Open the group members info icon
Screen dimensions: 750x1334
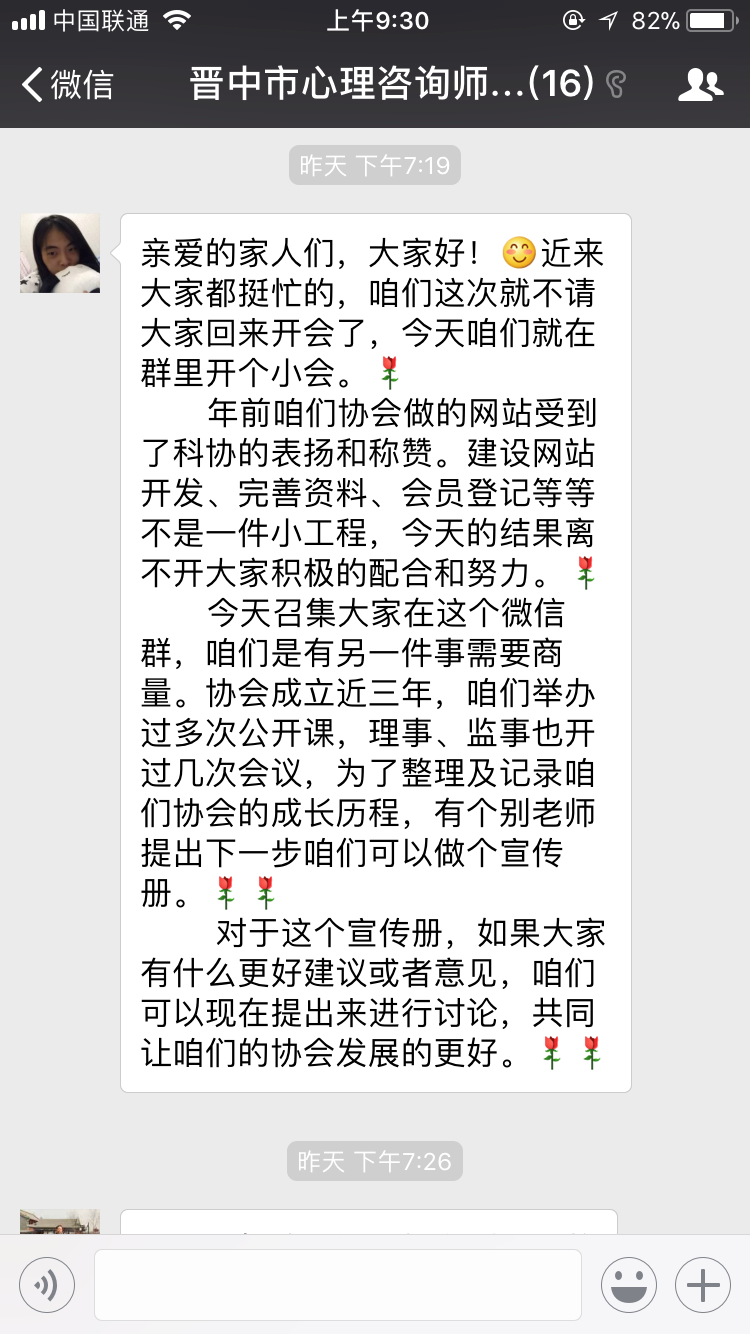pos(699,85)
